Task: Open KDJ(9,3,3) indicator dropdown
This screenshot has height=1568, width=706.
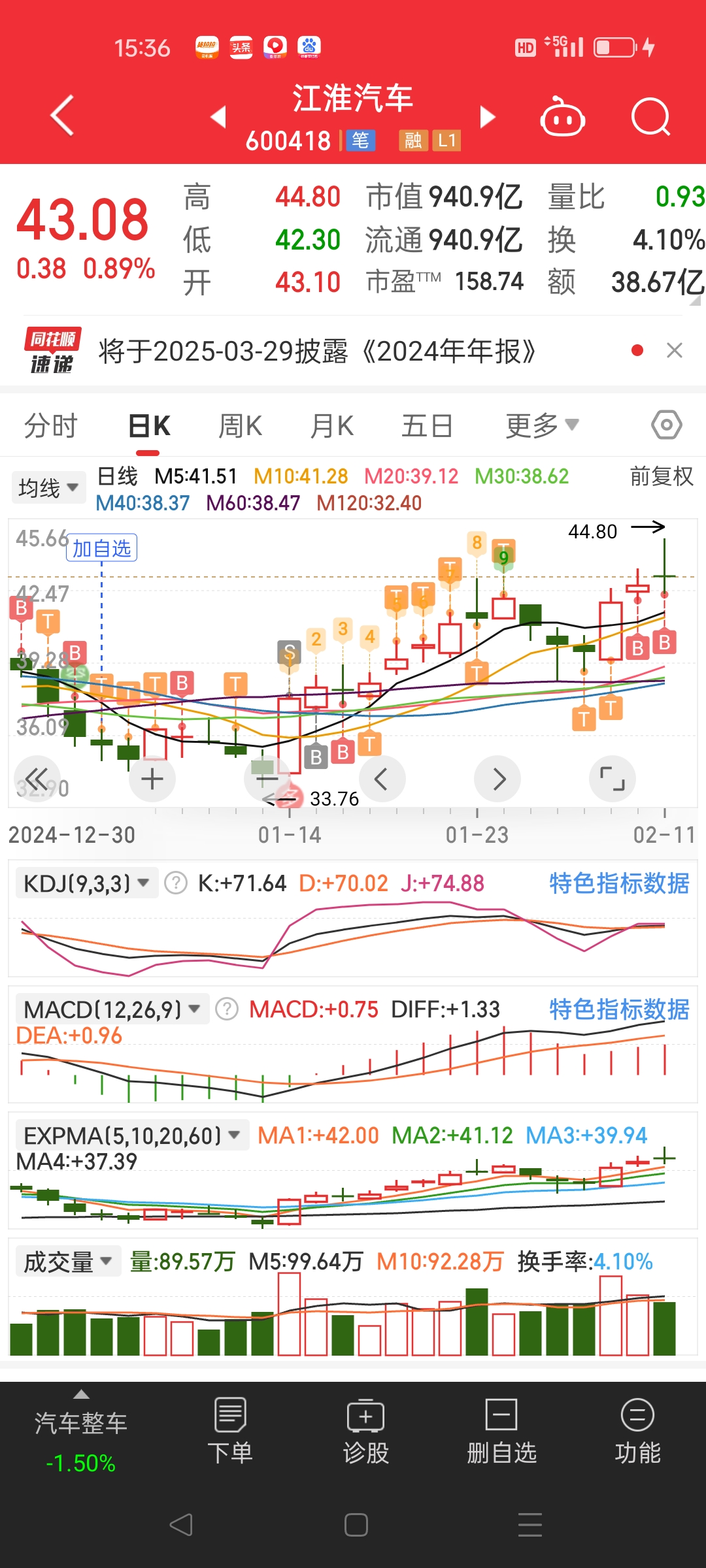Action: (86, 883)
